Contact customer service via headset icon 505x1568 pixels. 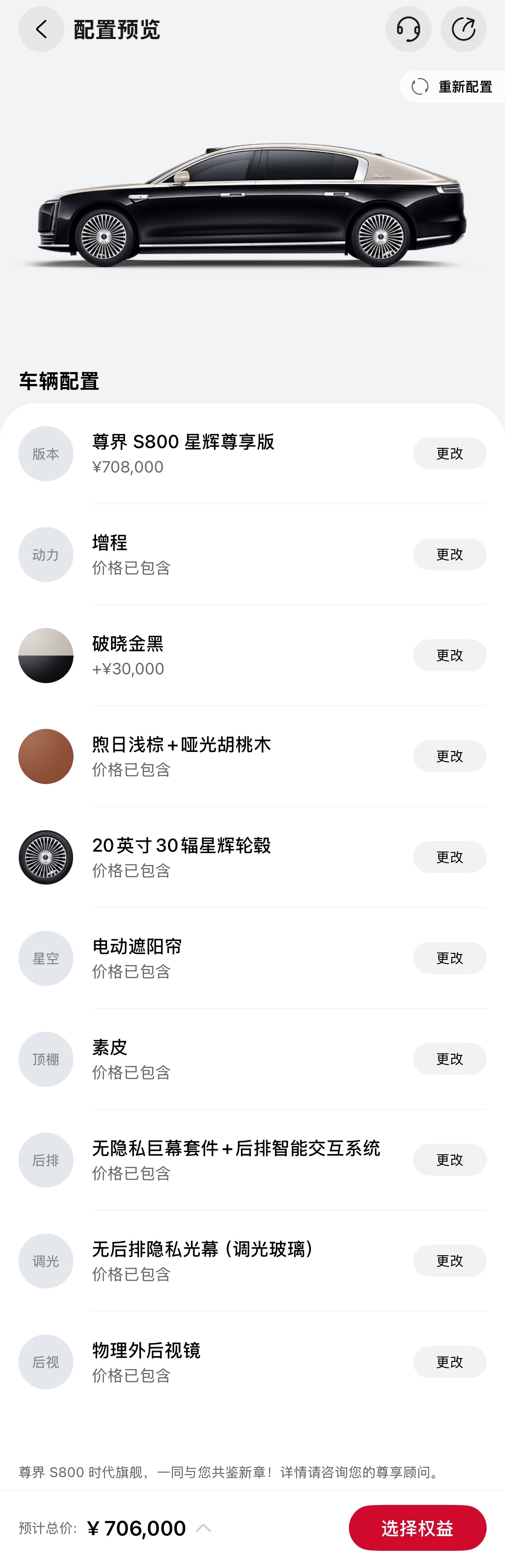(x=408, y=29)
